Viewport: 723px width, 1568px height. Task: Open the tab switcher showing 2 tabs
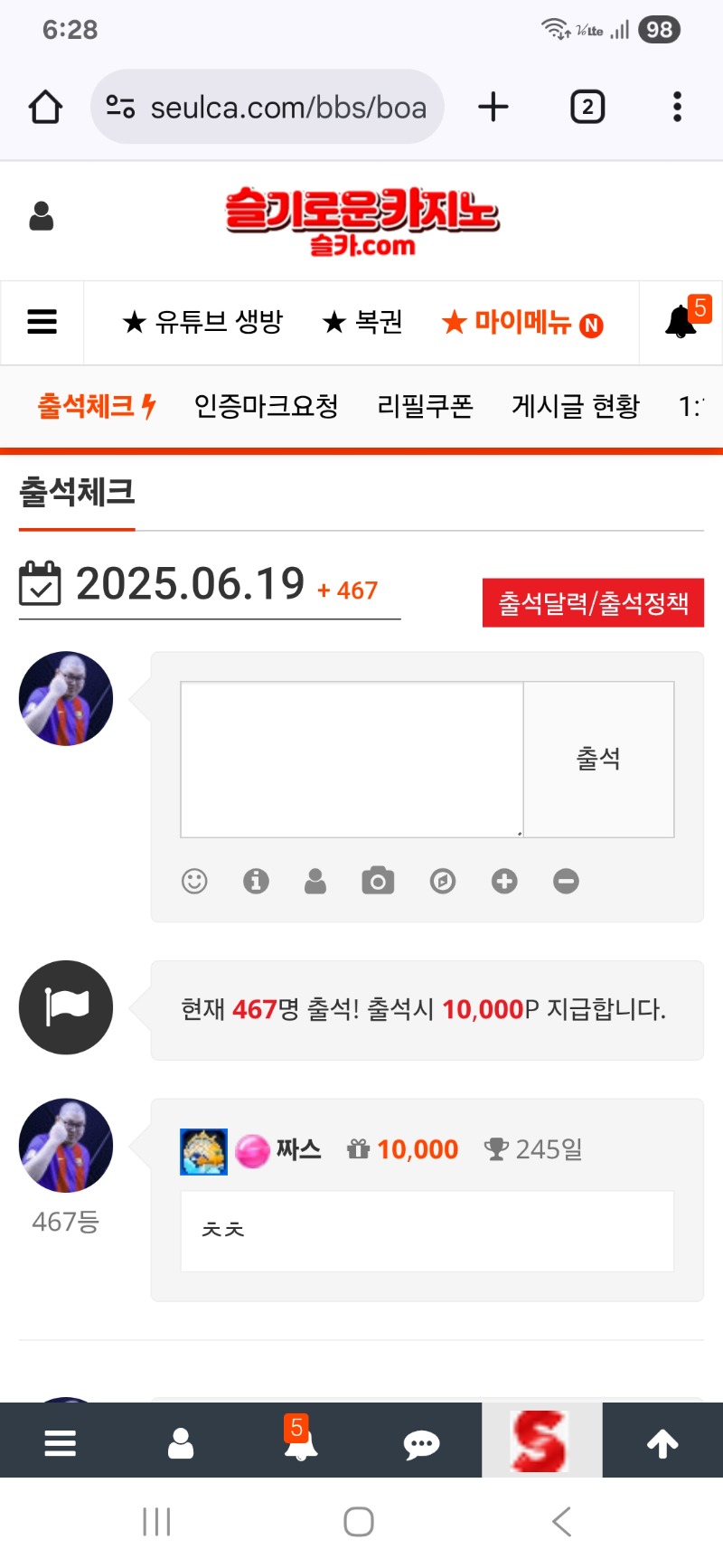pyautogui.click(x=587, y=108)
